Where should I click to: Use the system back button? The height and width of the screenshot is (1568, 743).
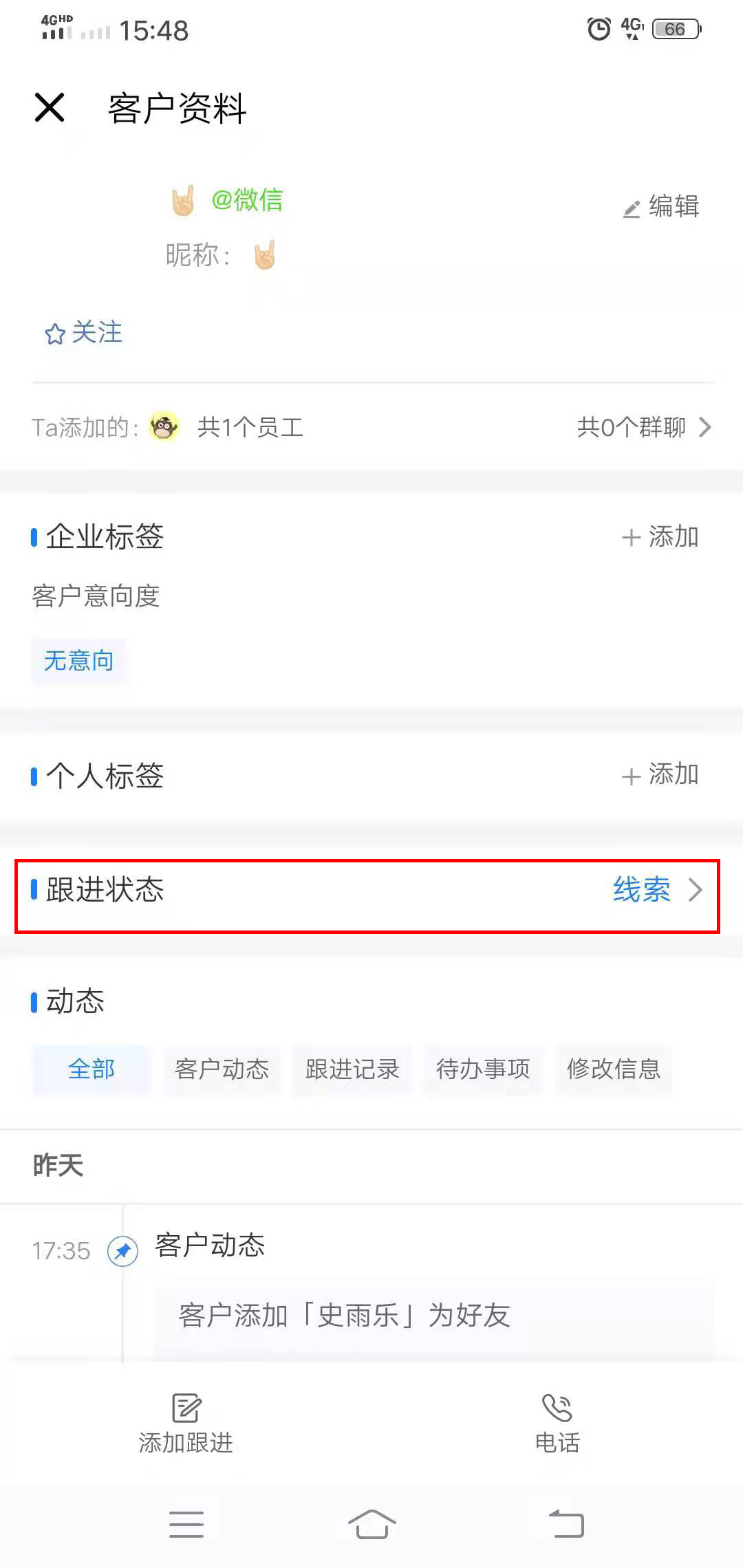click(566, 1525)
